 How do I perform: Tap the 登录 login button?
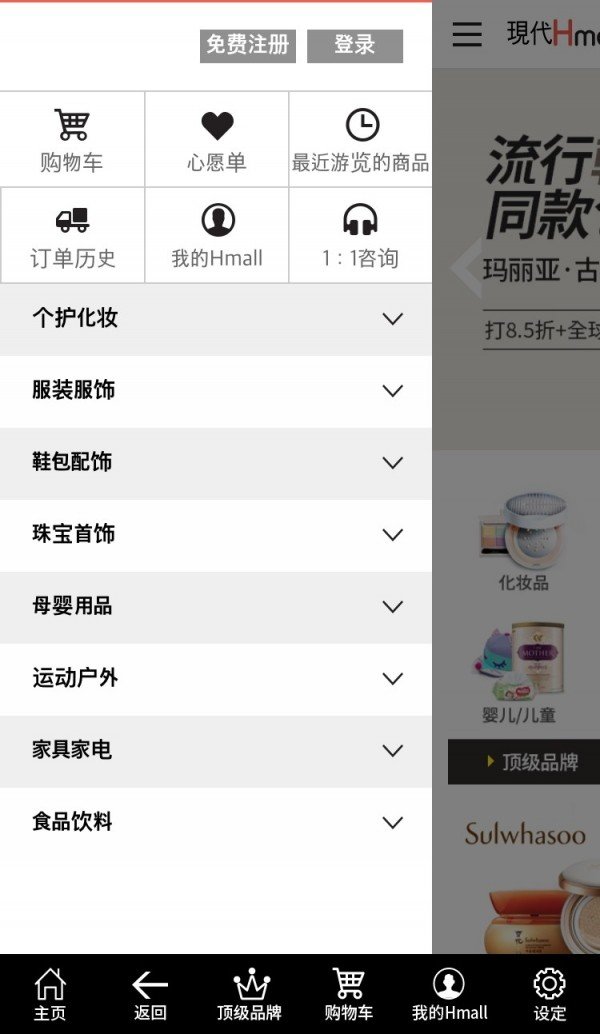(x=354, y=46)
